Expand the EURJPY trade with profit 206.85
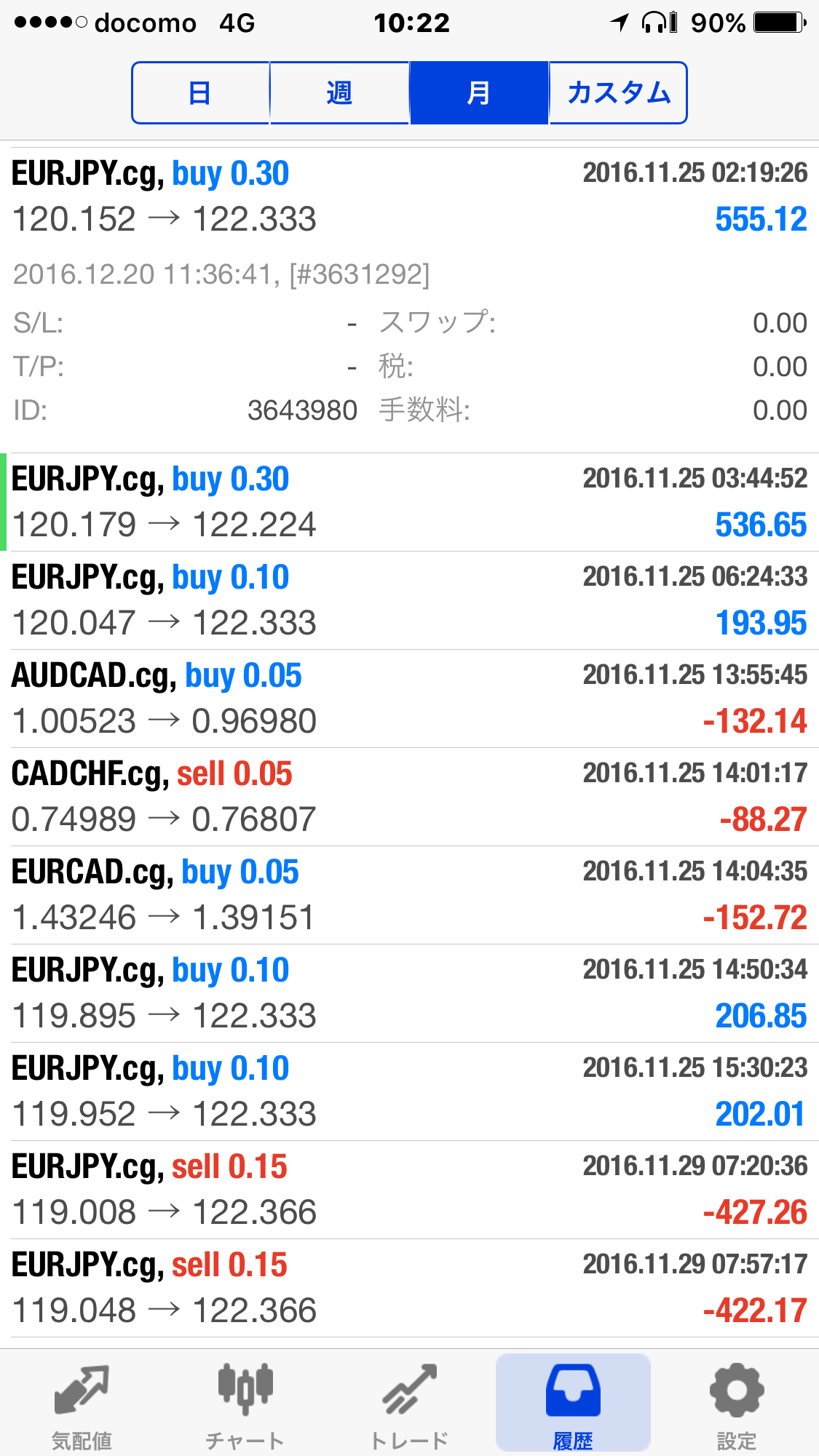The height and width of the screenshot is (1456, 819). pyautogui.click(x=409, y=993)
